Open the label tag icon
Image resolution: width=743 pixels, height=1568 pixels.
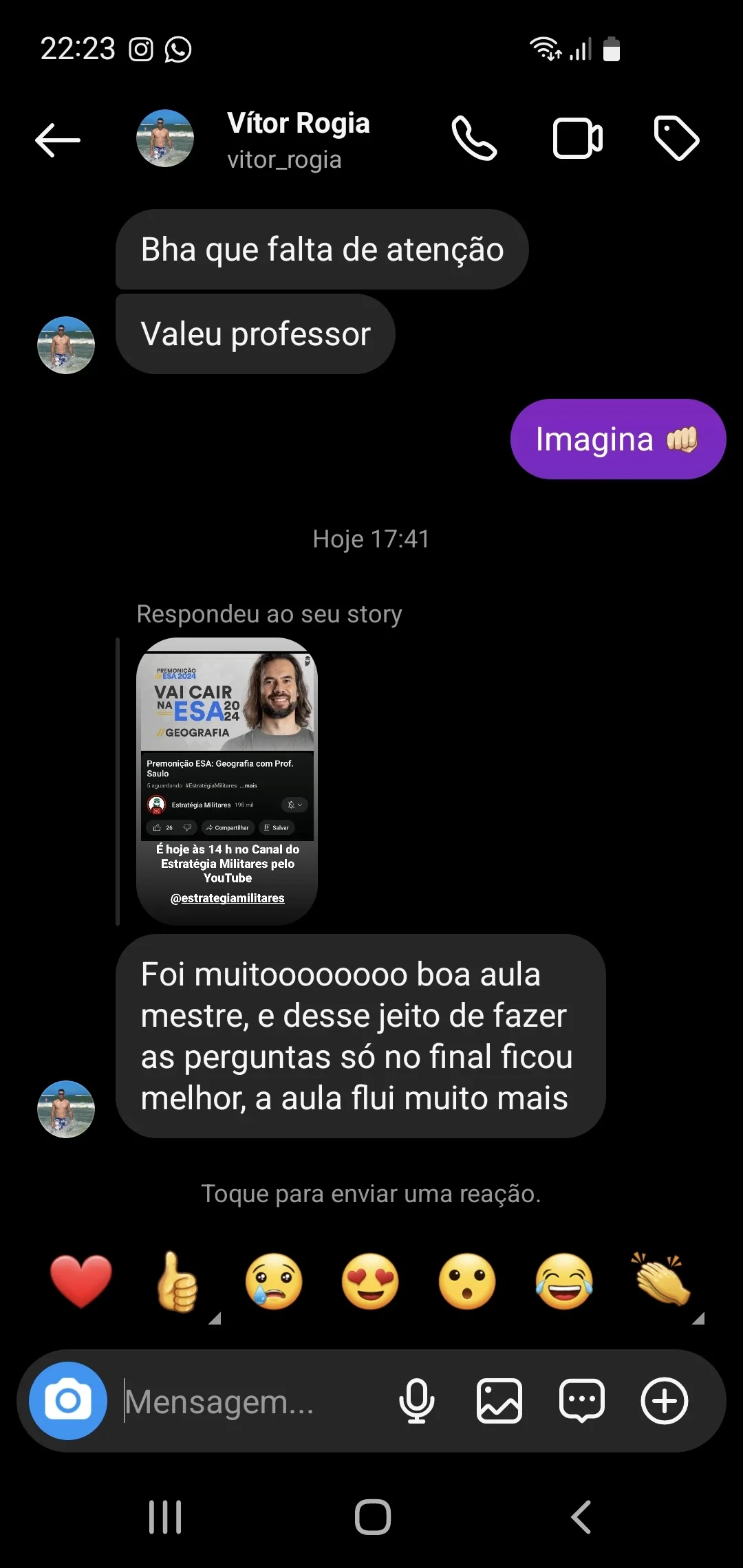tap(676, 138)
